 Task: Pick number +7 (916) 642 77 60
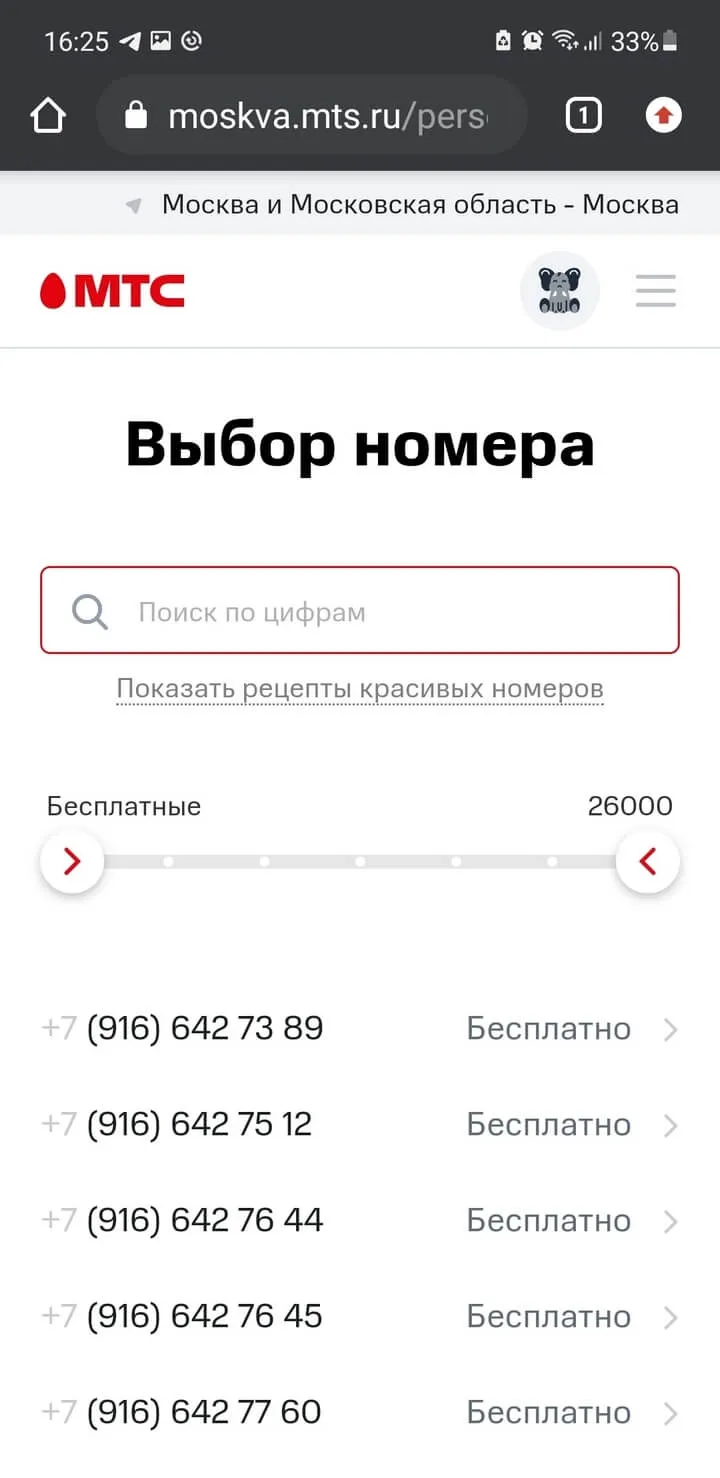click(x=360, y=1413)
